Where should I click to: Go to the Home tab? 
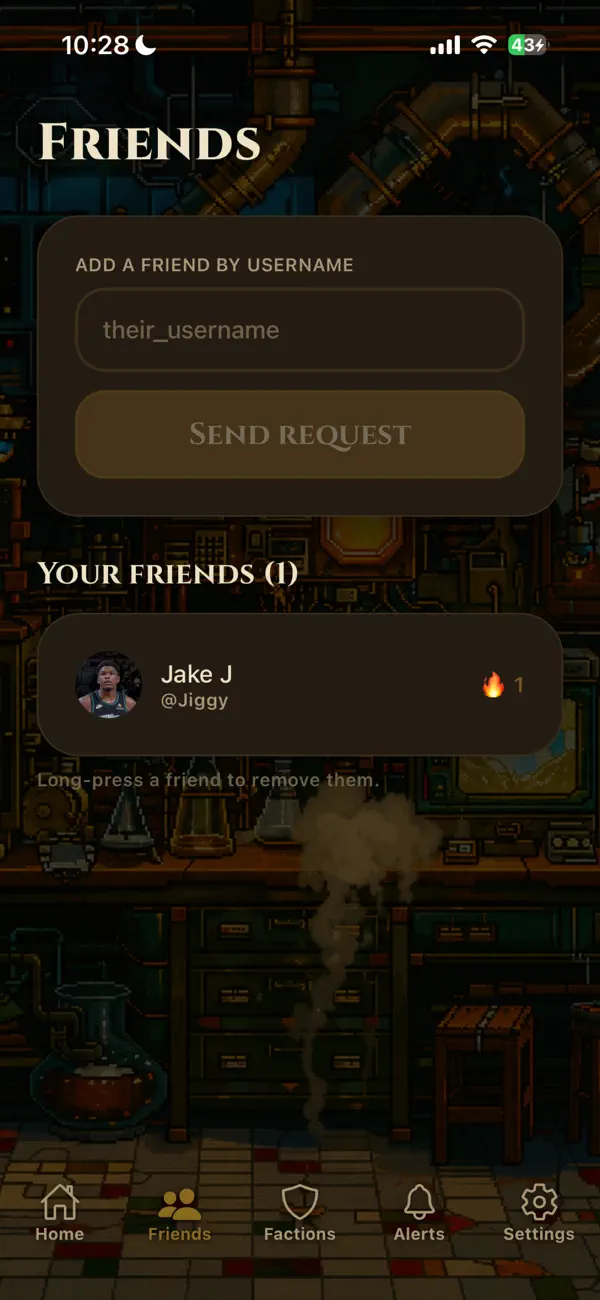click(60, 1212)
